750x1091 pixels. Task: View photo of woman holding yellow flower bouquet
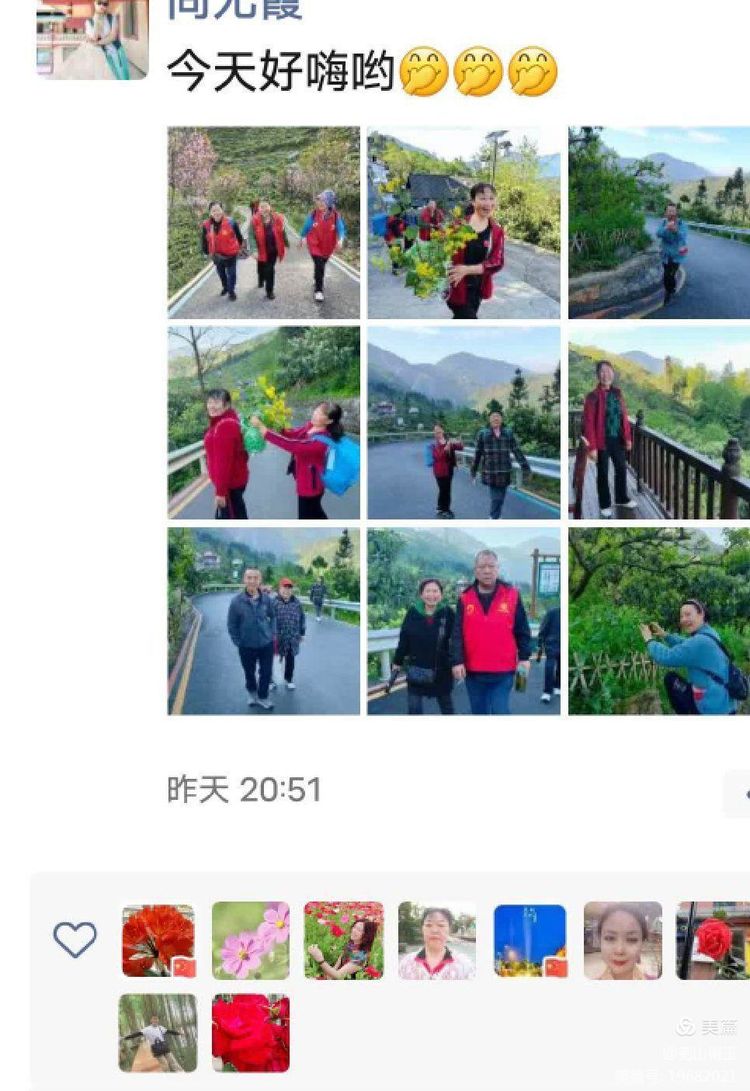pos(464,222)
